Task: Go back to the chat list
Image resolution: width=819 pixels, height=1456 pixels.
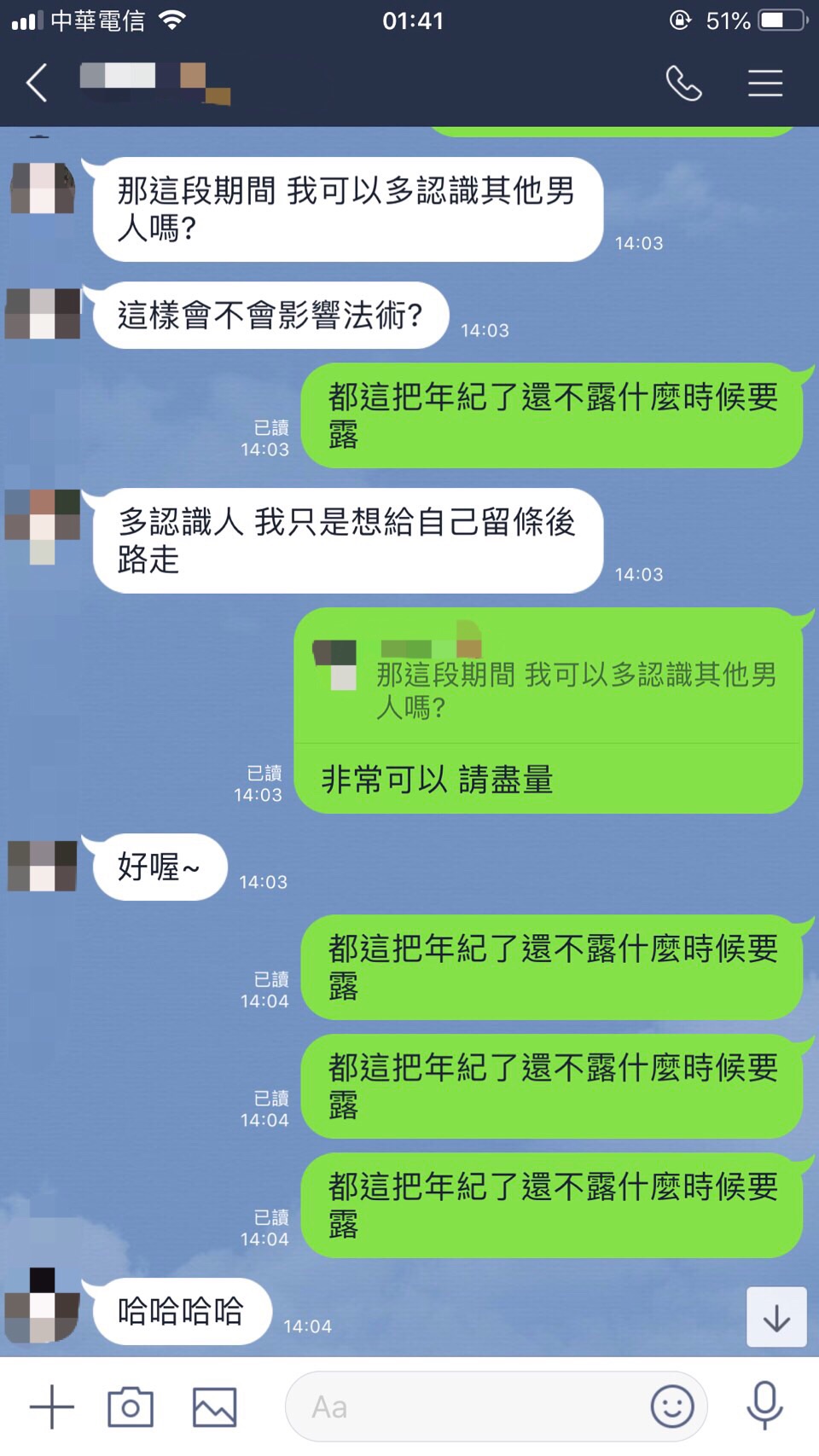Action: pos(37,84)
